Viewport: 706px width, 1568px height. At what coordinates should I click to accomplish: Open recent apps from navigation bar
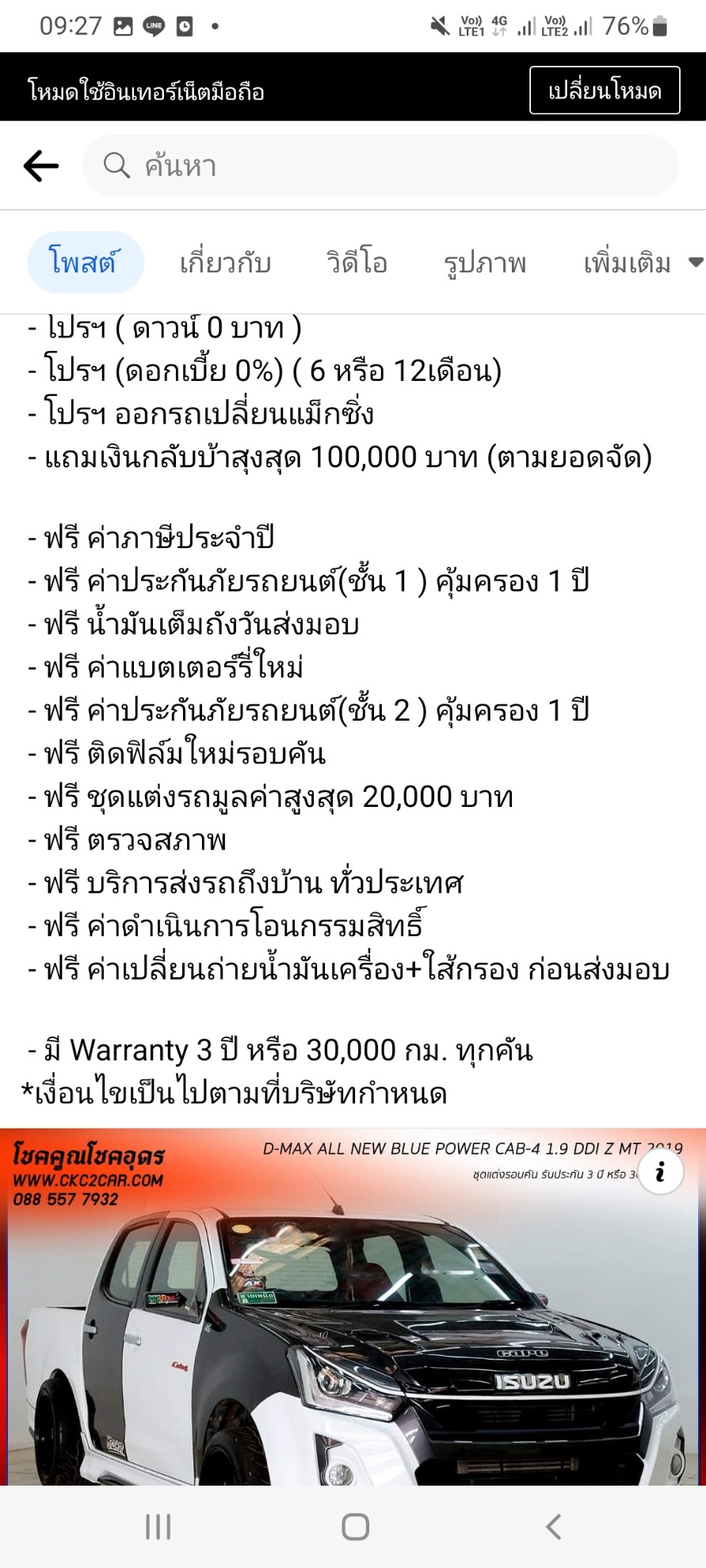[x=158, y=1526]
